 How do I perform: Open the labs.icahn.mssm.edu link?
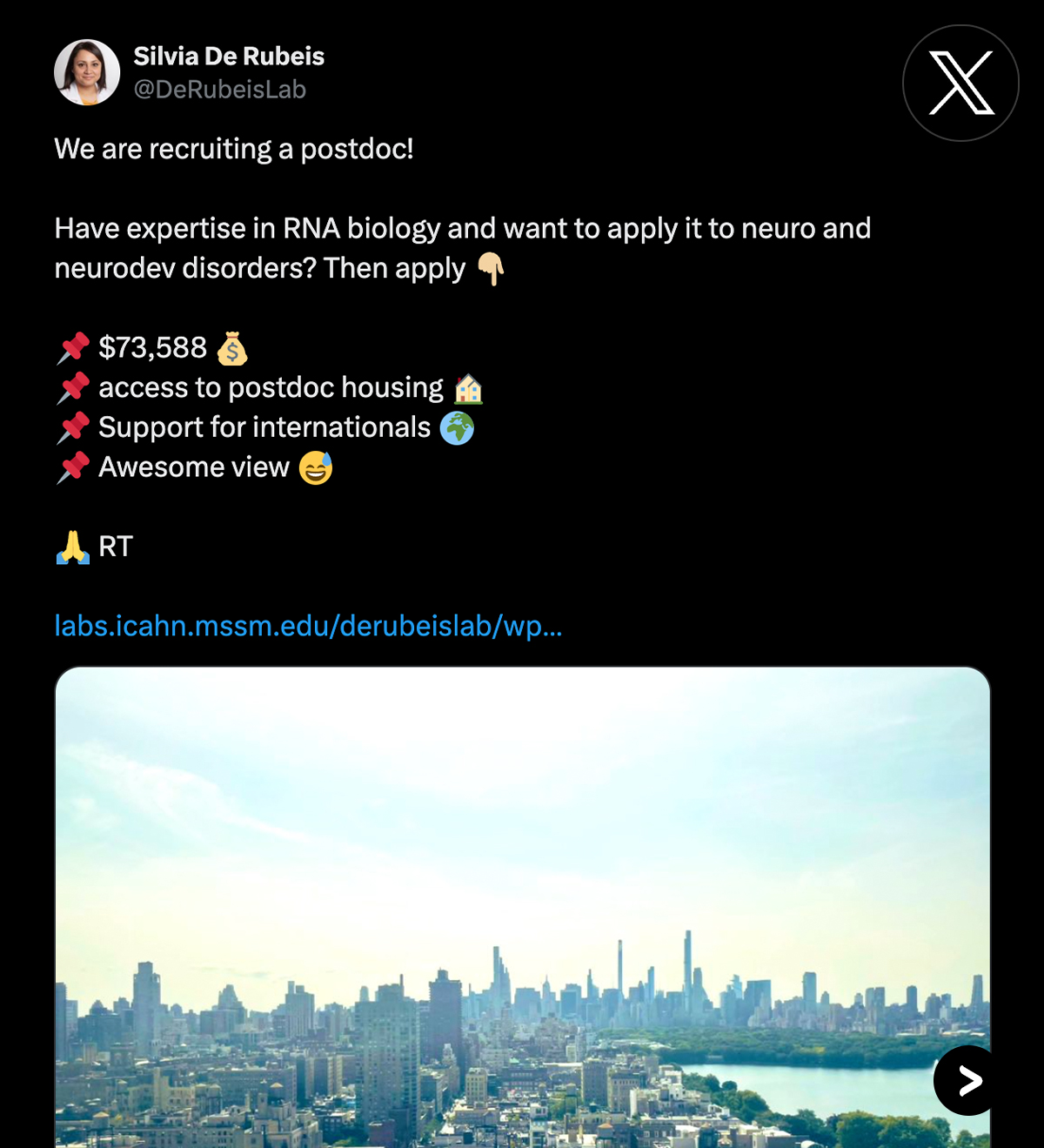[308, 626]
